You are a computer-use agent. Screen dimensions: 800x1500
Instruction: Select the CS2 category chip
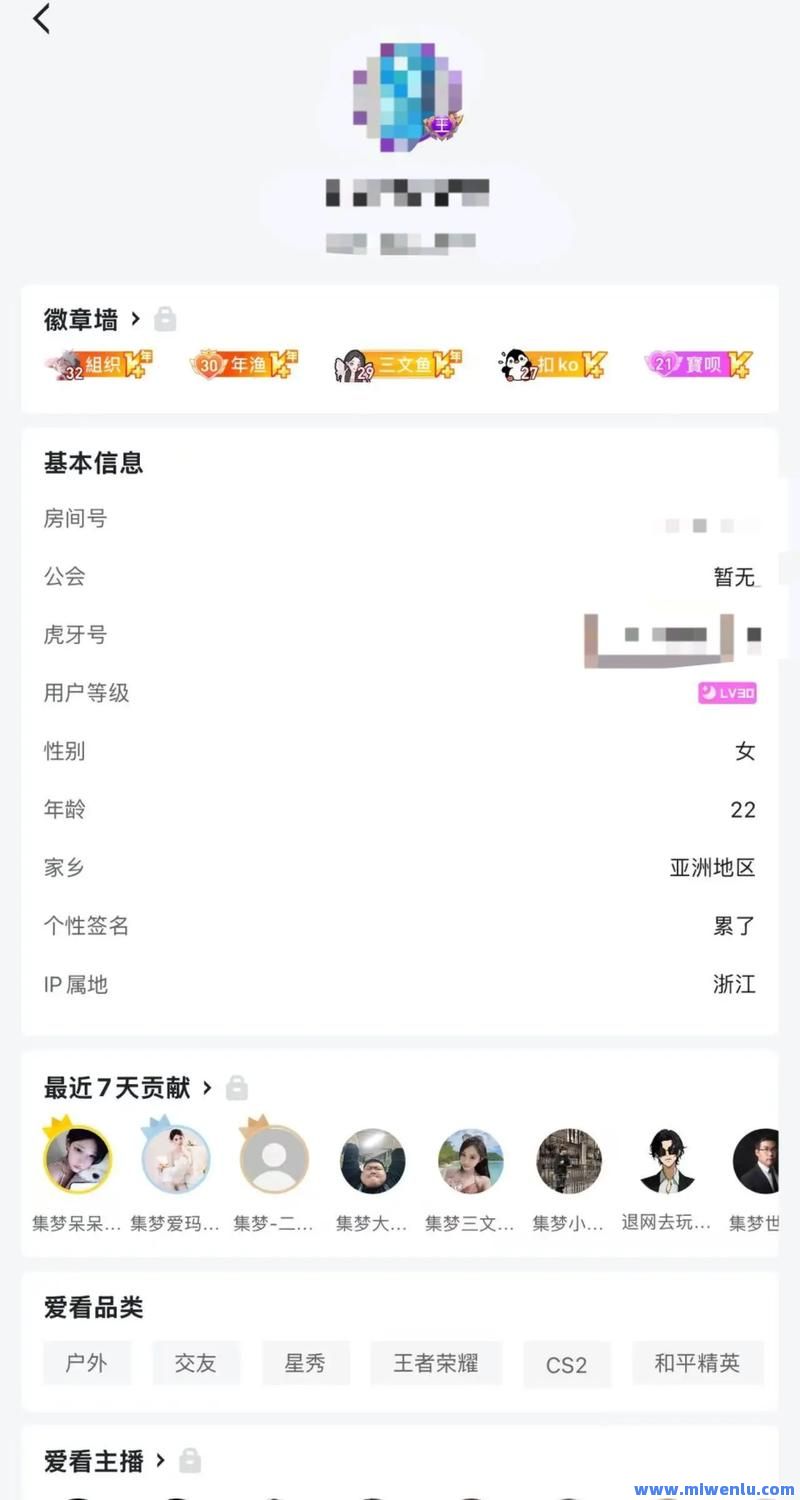click(x=567, y=1365)
